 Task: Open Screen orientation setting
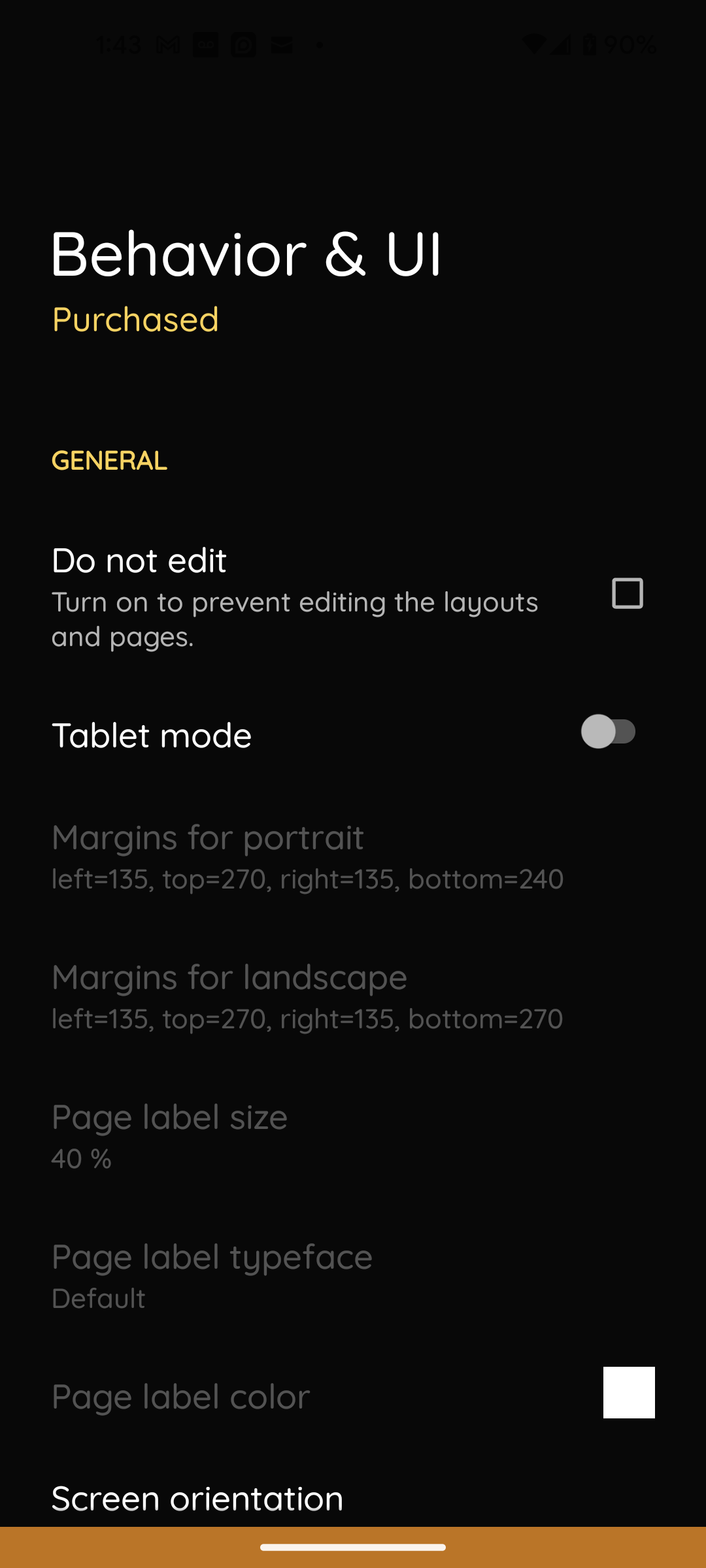(x=197, y=1499)
